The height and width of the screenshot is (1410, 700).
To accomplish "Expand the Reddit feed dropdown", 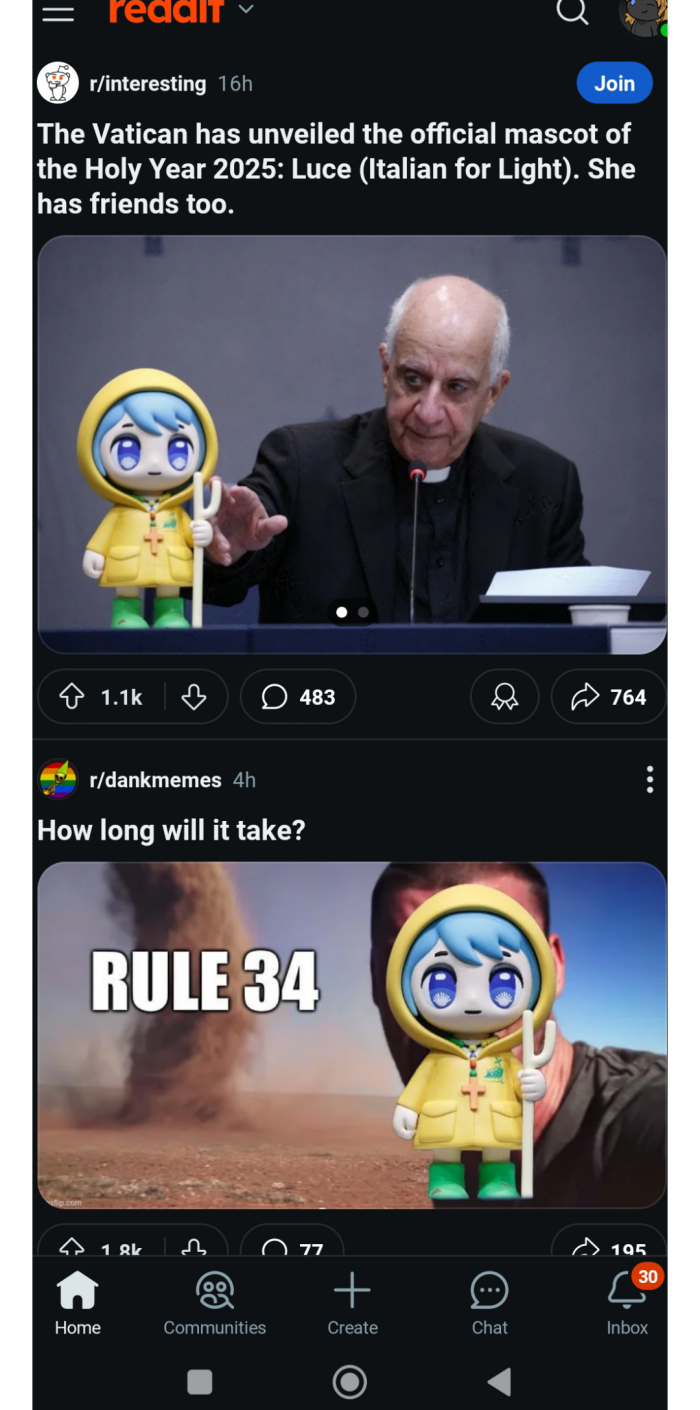I will (246, 10).
